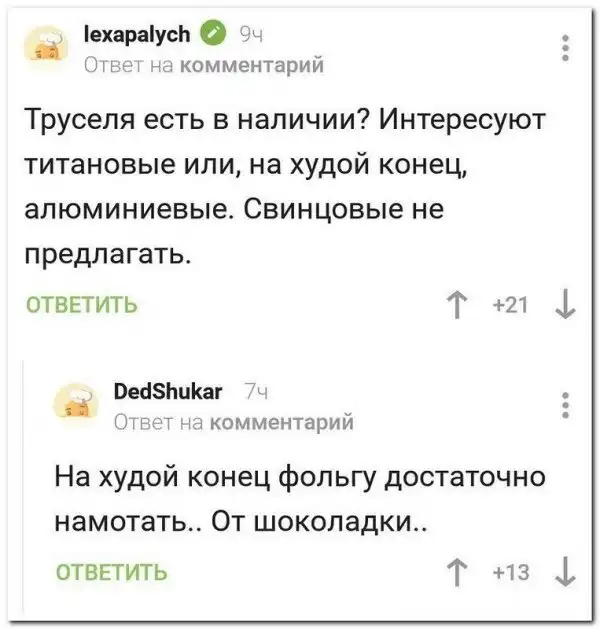Downvote DedShukar's comment
This screenshot has height=629, width=600.
(x=563, y=573)
